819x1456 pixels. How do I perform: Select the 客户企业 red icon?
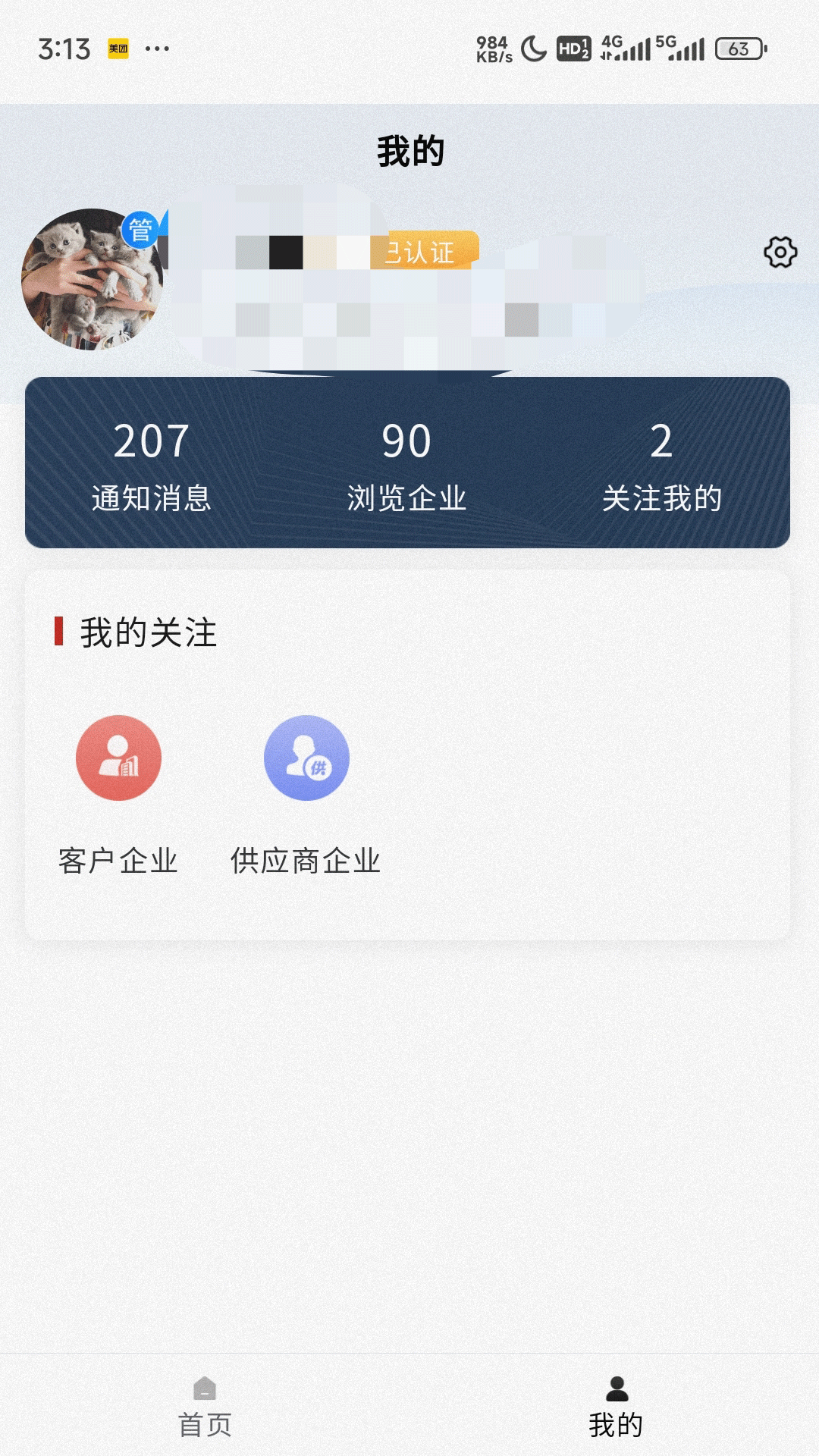click(x=118, y=758)
